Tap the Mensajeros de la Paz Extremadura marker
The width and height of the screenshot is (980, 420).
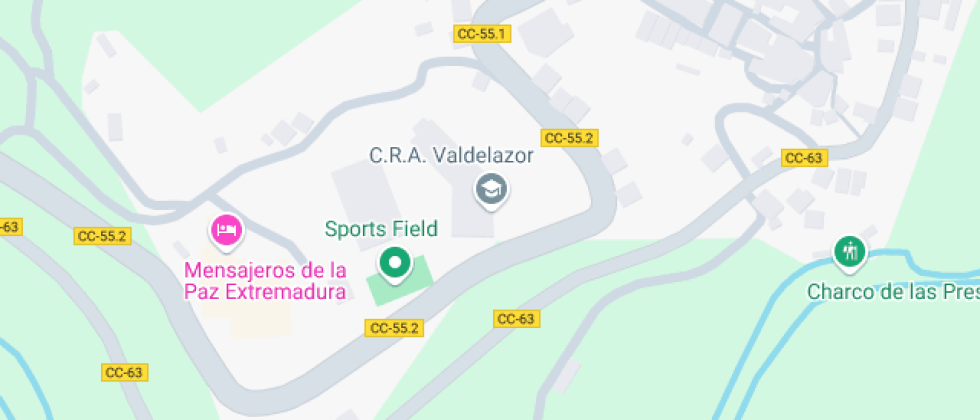coord(227,230)
